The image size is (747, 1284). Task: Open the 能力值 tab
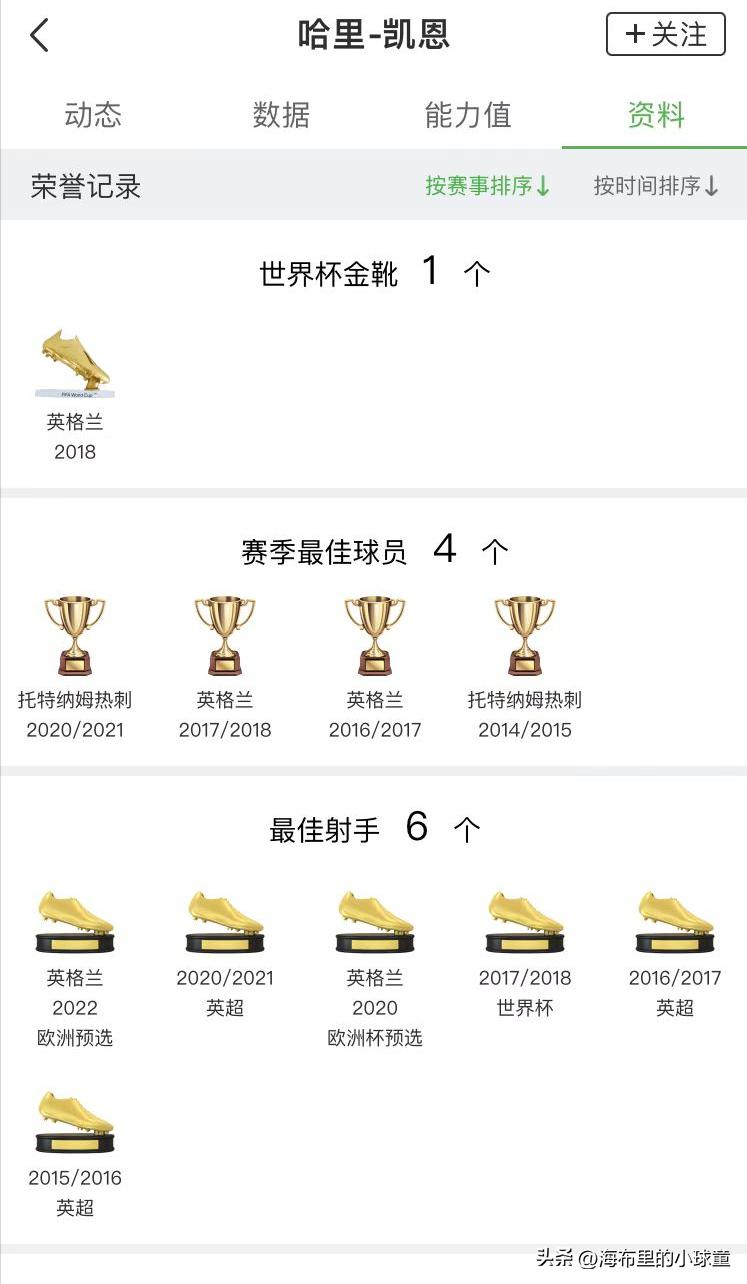pyautogui.click(x=467, y=115)
